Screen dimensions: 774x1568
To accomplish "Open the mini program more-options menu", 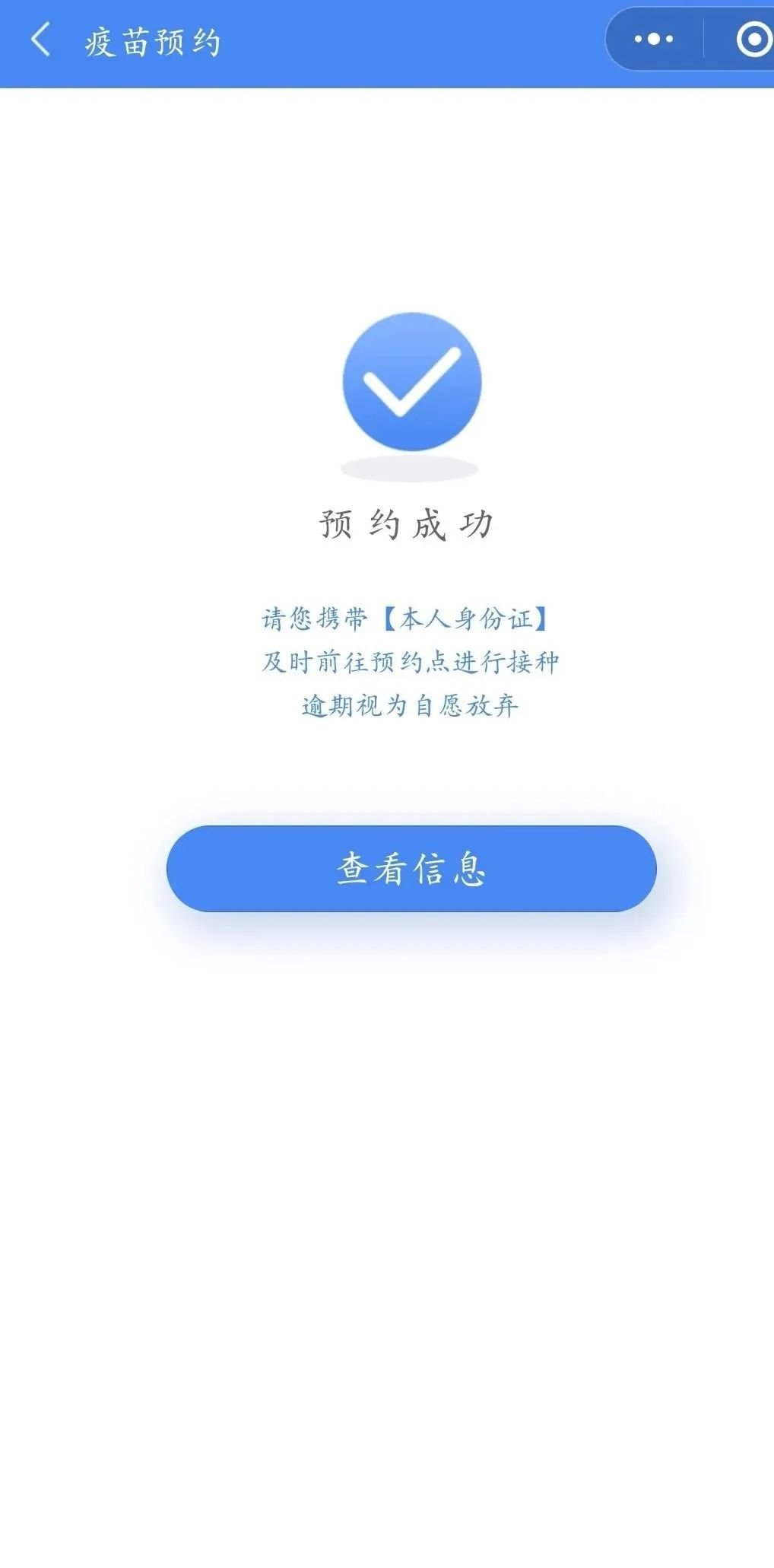I will tap(654, 40).
